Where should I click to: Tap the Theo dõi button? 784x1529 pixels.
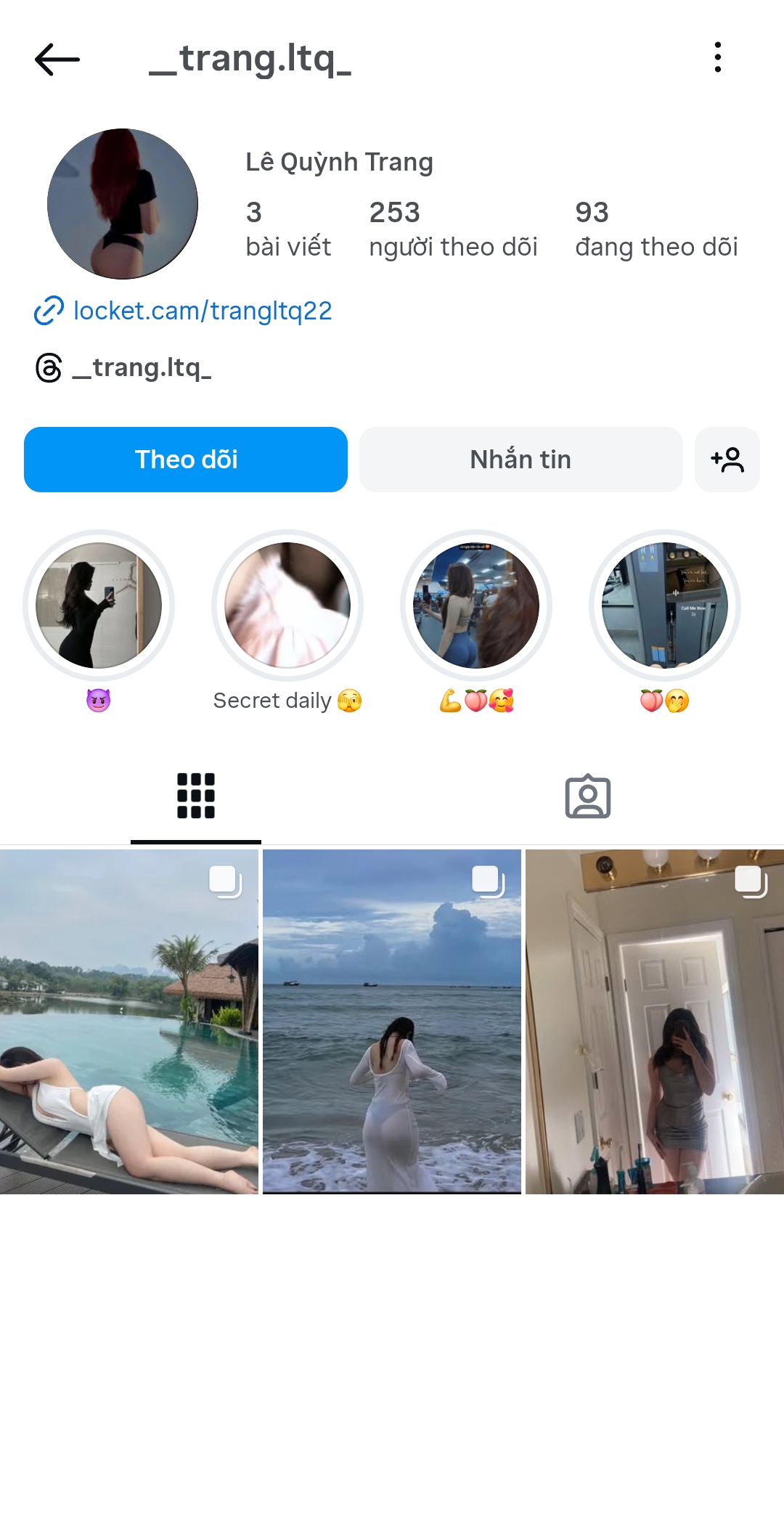(186, 460)
